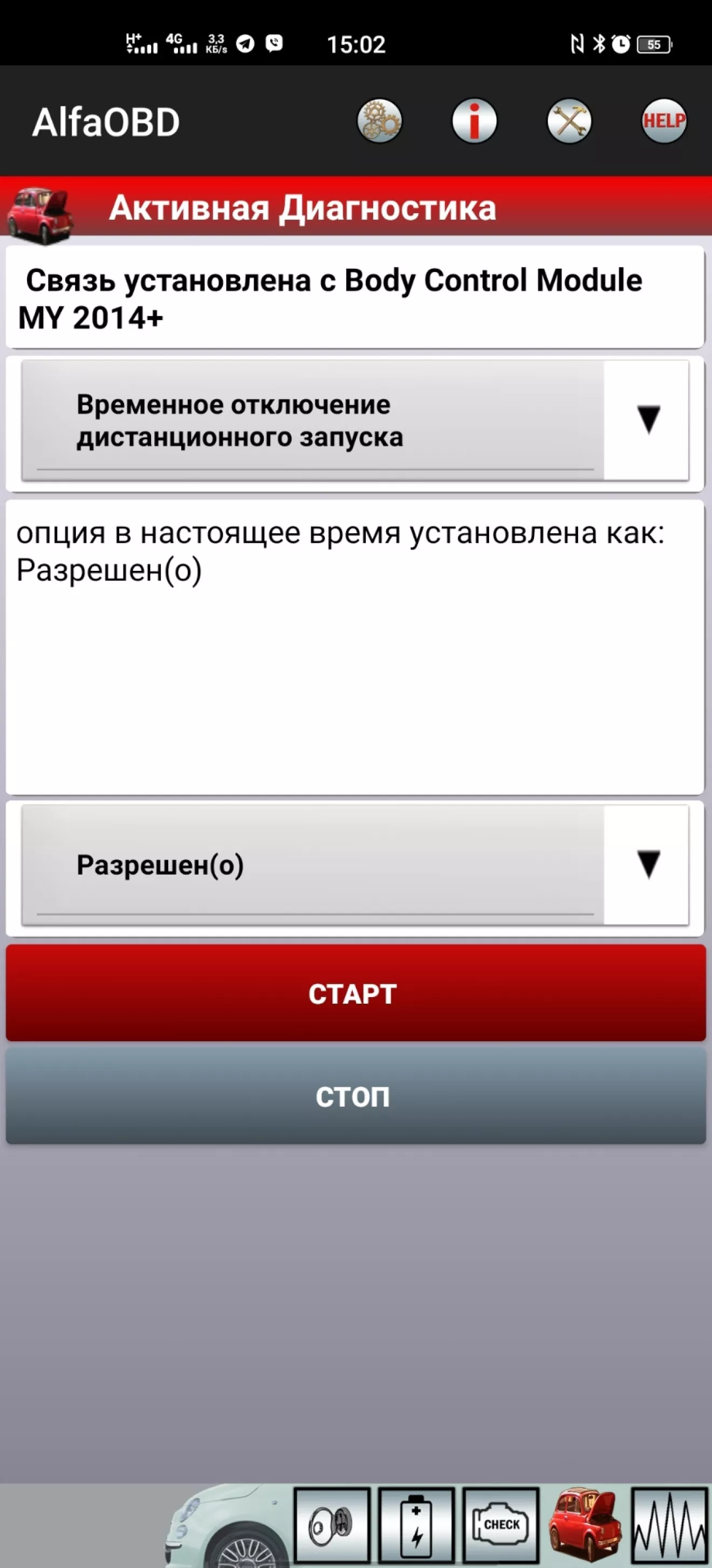Switch to the key ignition tab
Screen dimensions: 712x1568
(332, 1525)
